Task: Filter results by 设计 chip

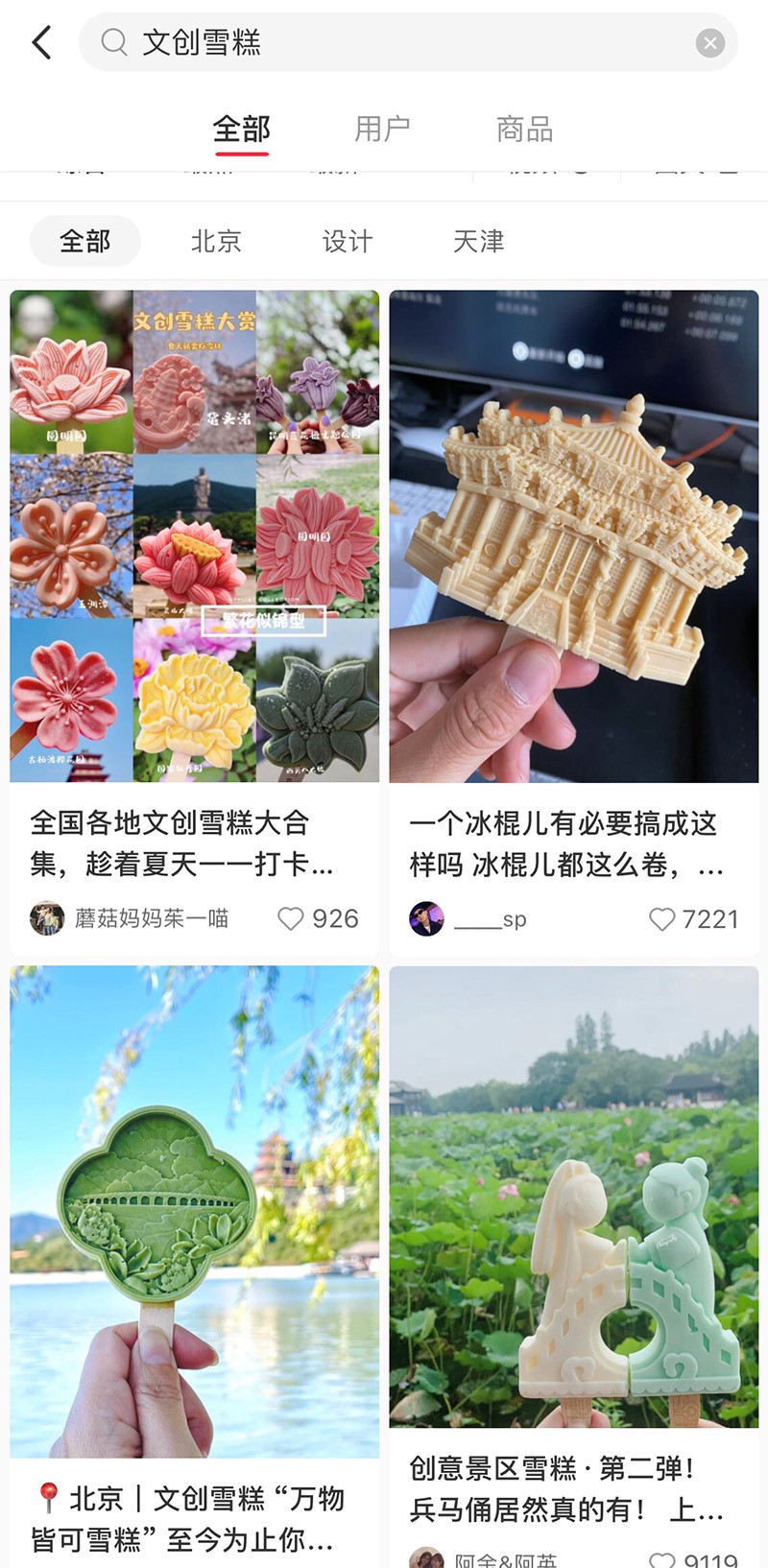Action: [x=348, y=241]
